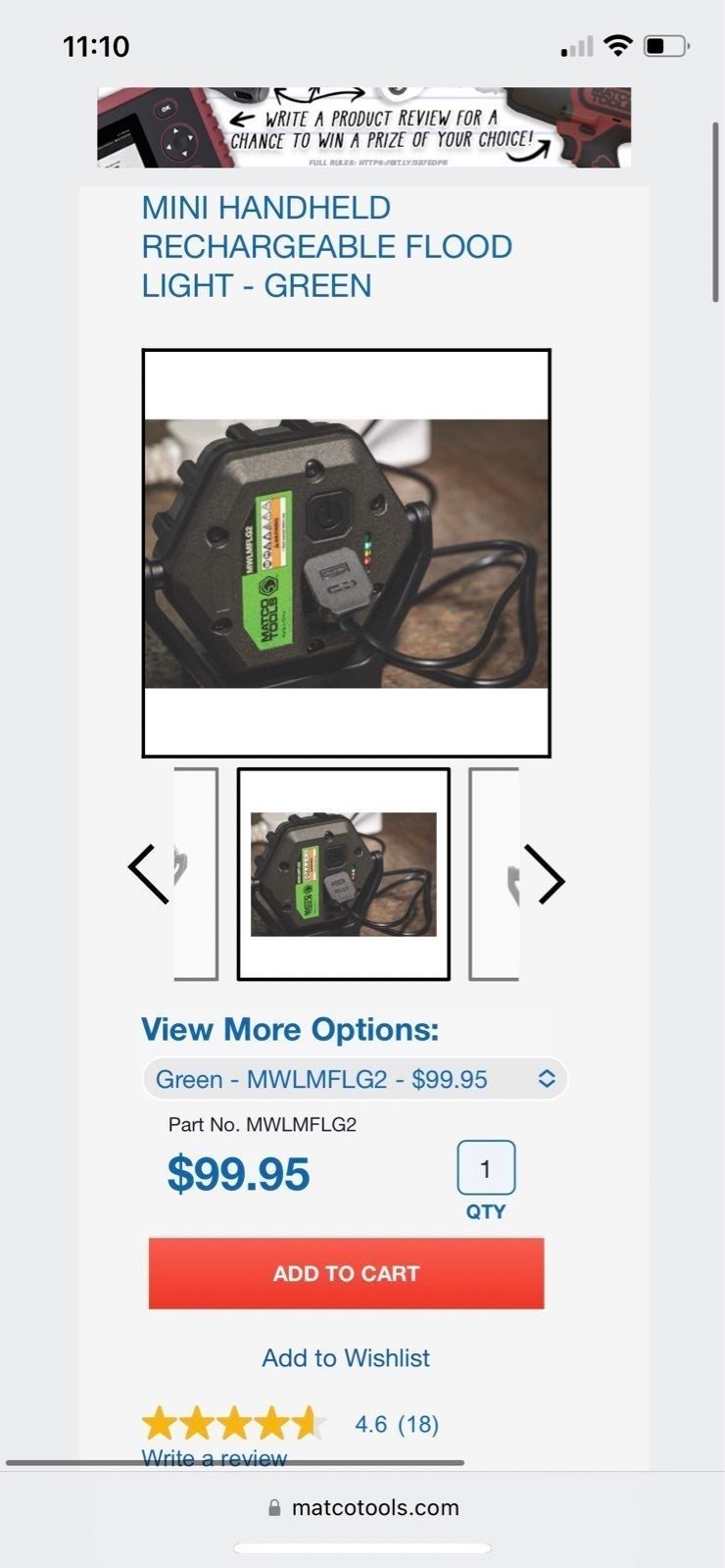Select the centered flood light thumbnail
This screenshot has width=725, height=1568.
pyautogui.click(x=344, y=873)
